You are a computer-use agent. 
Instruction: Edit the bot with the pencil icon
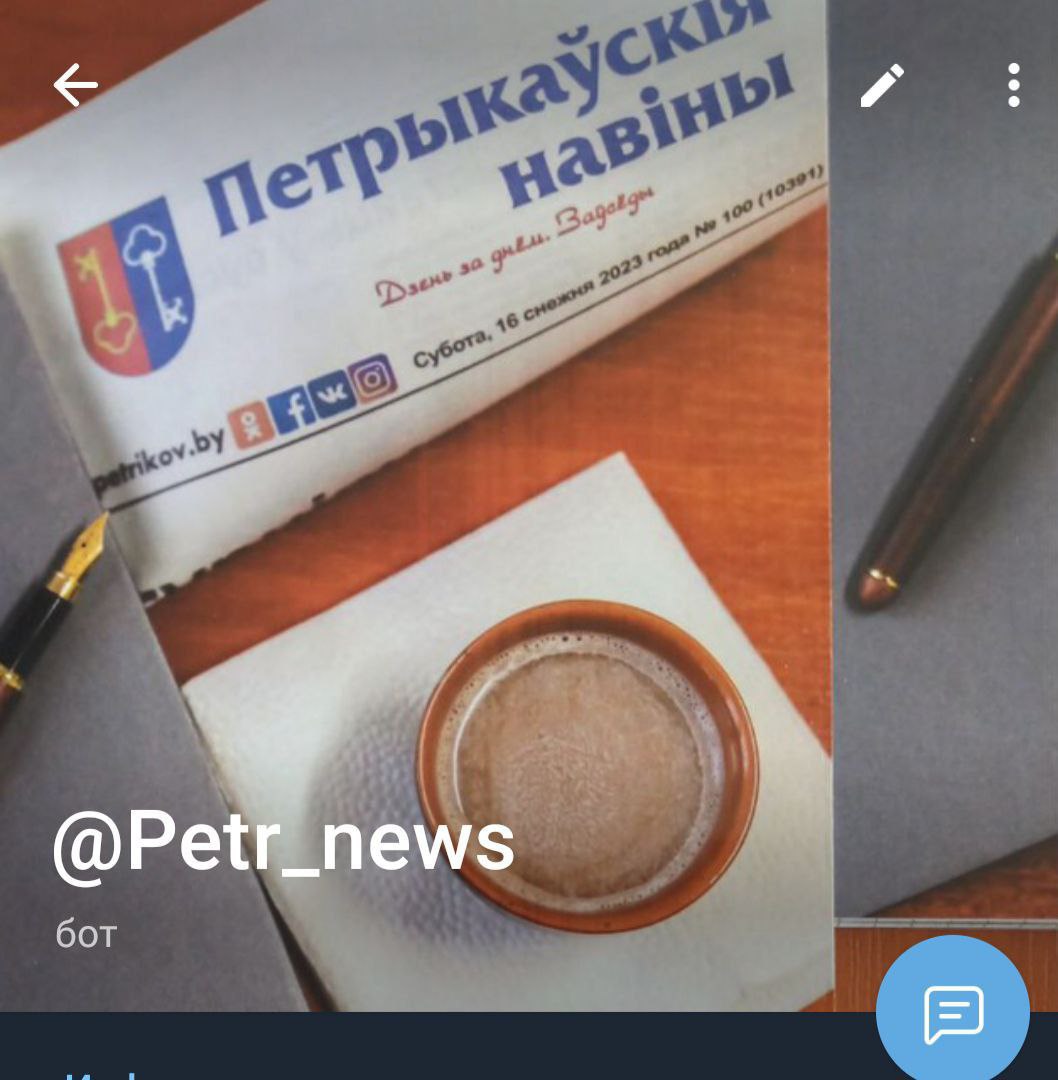[x=881, y=86]
